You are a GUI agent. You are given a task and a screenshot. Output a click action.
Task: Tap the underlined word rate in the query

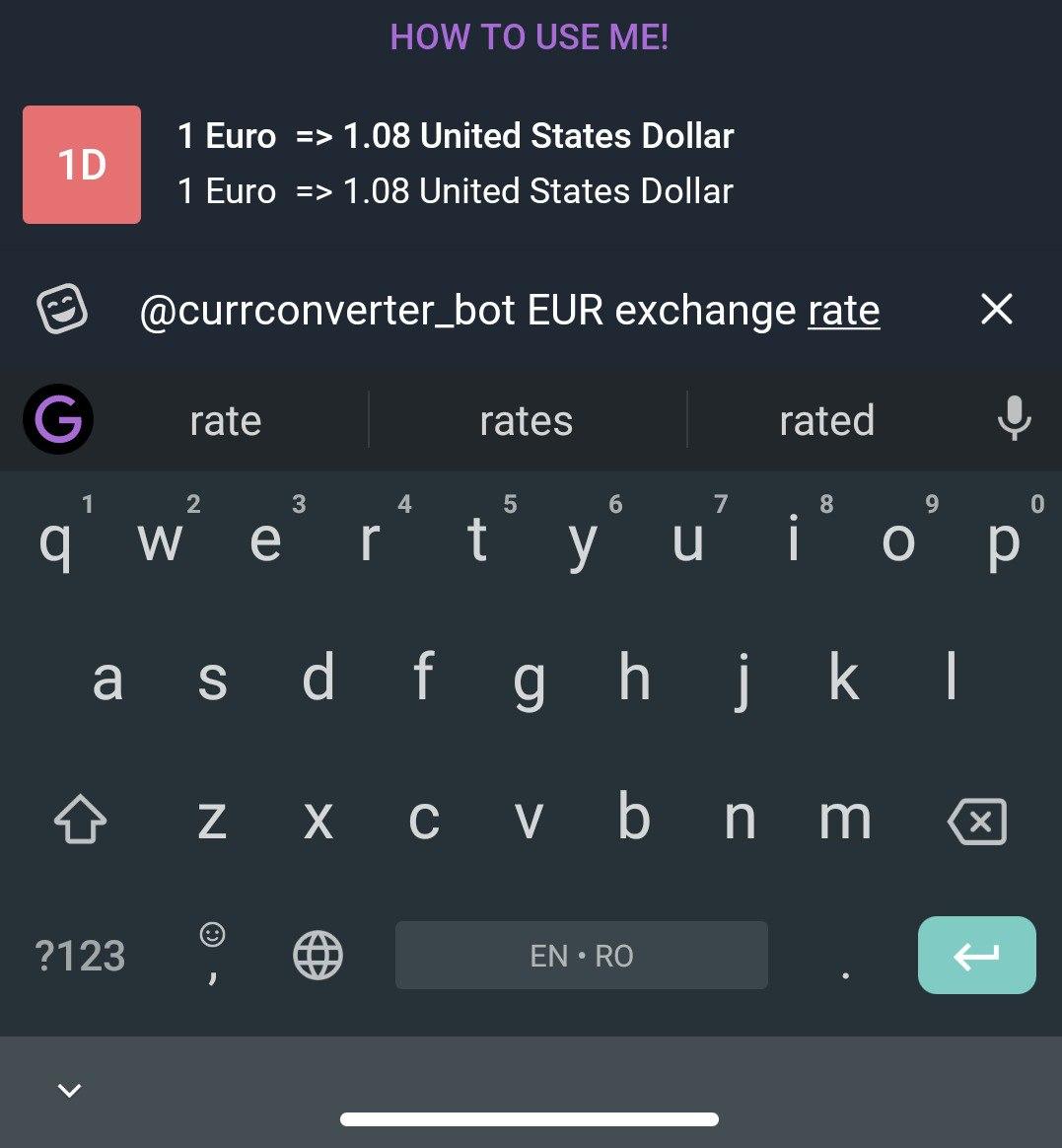(844, 309)
